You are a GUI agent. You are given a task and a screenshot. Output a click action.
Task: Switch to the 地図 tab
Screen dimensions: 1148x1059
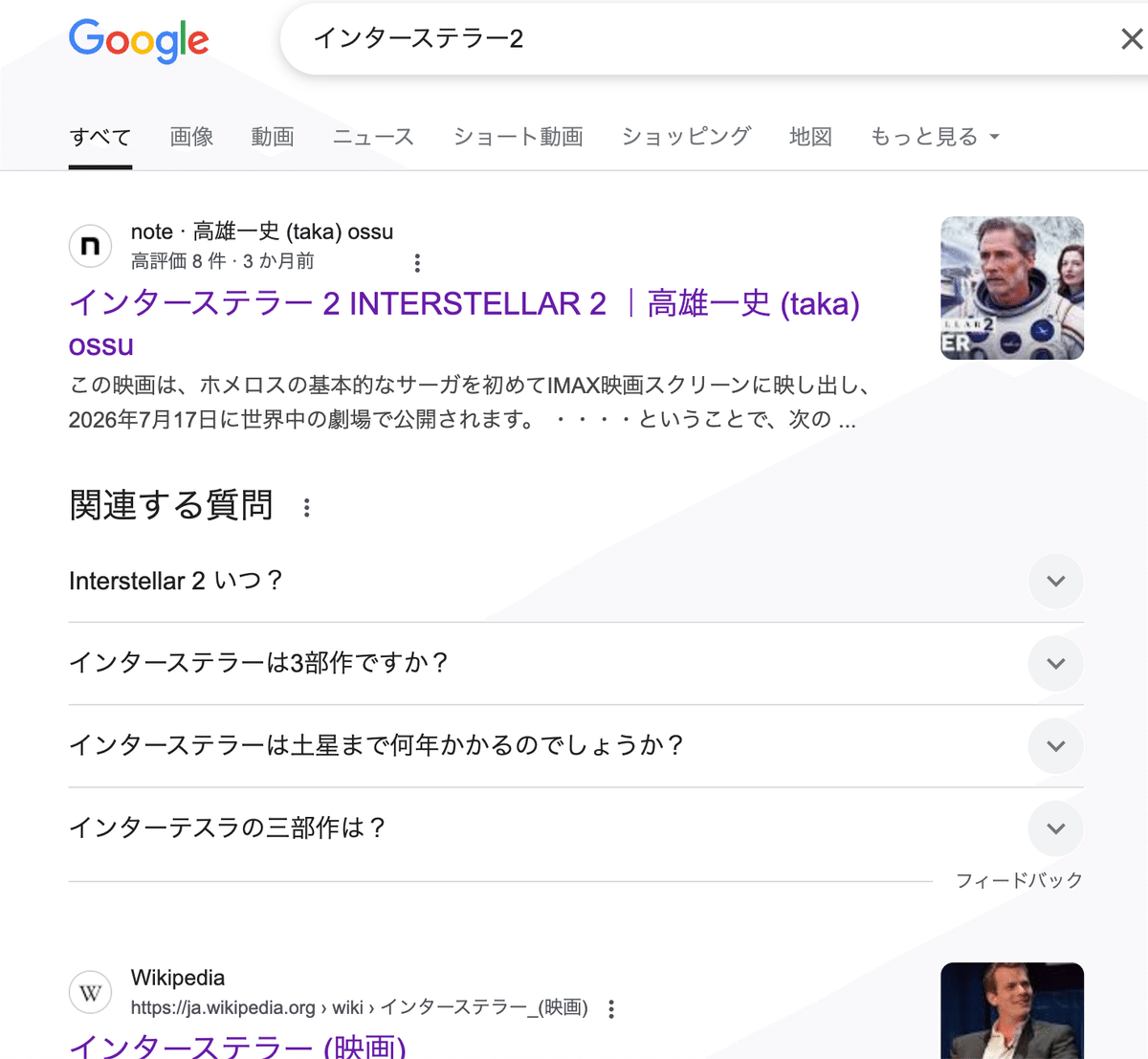click(810, 137)
